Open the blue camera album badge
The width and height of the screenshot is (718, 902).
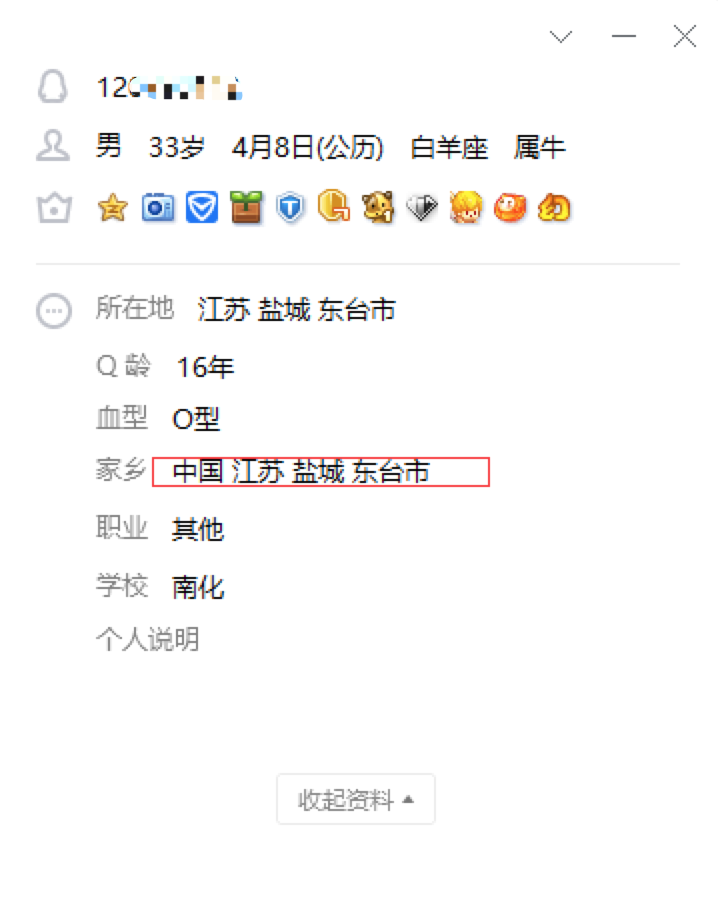tap(158, 208)
